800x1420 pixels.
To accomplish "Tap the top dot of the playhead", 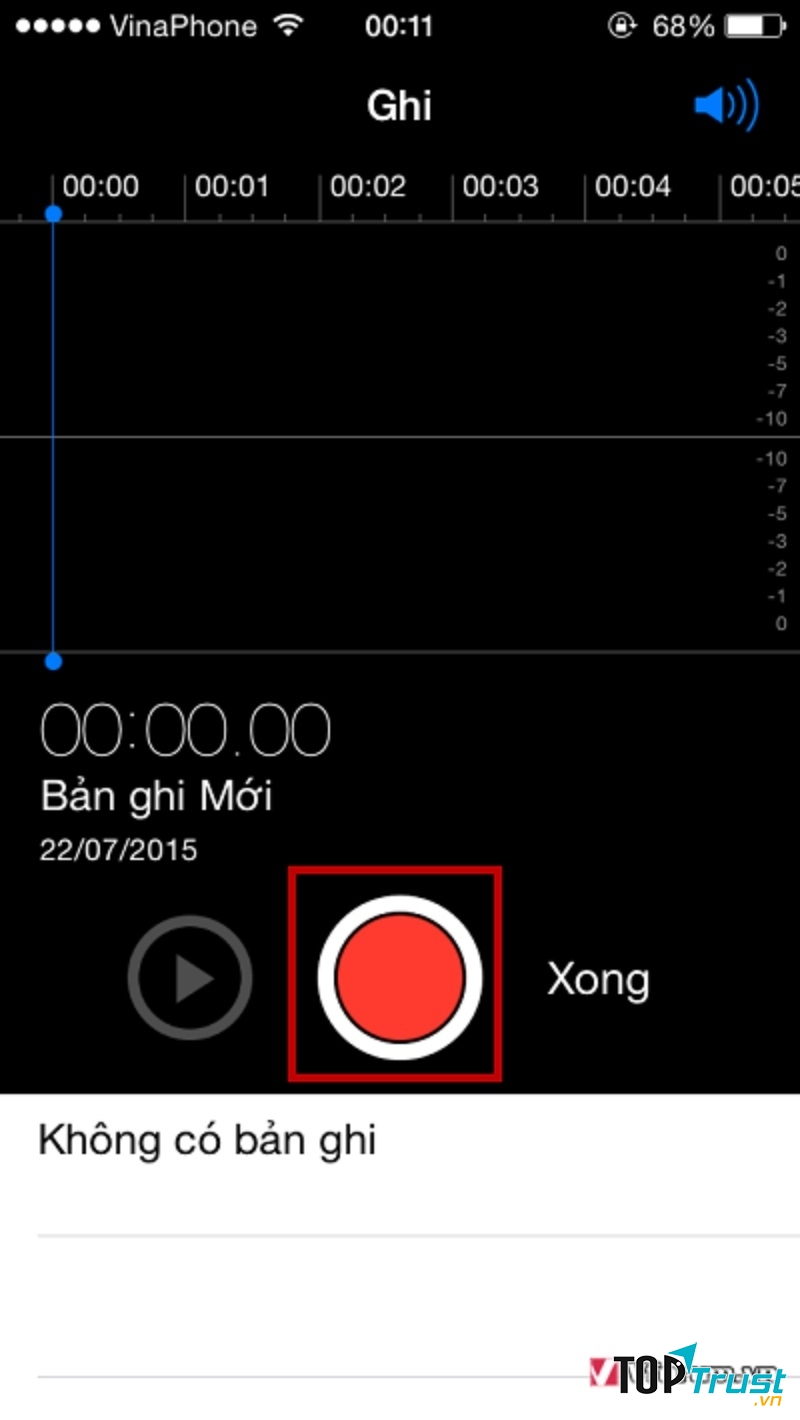I will pos(53,213).
